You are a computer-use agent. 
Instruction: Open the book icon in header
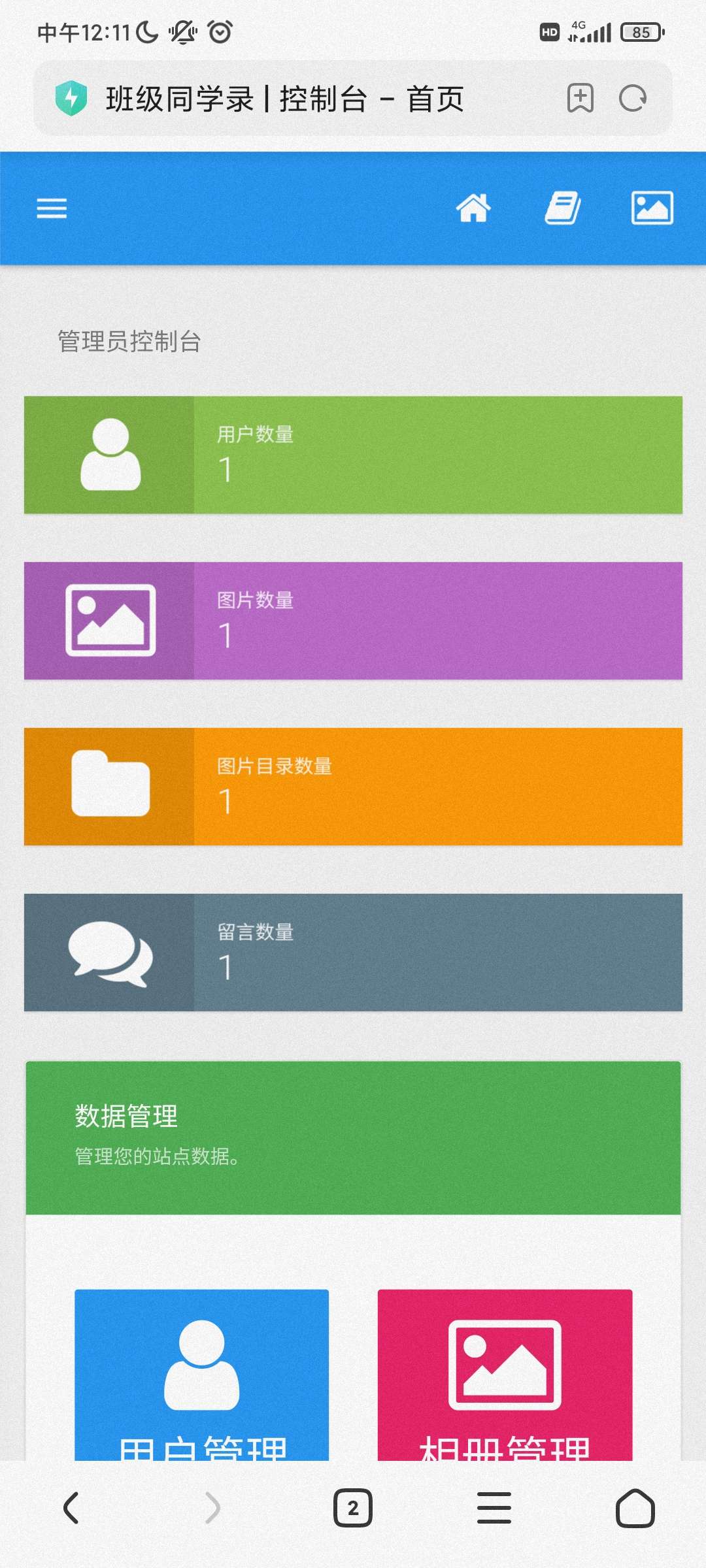(x=563, y=208)
